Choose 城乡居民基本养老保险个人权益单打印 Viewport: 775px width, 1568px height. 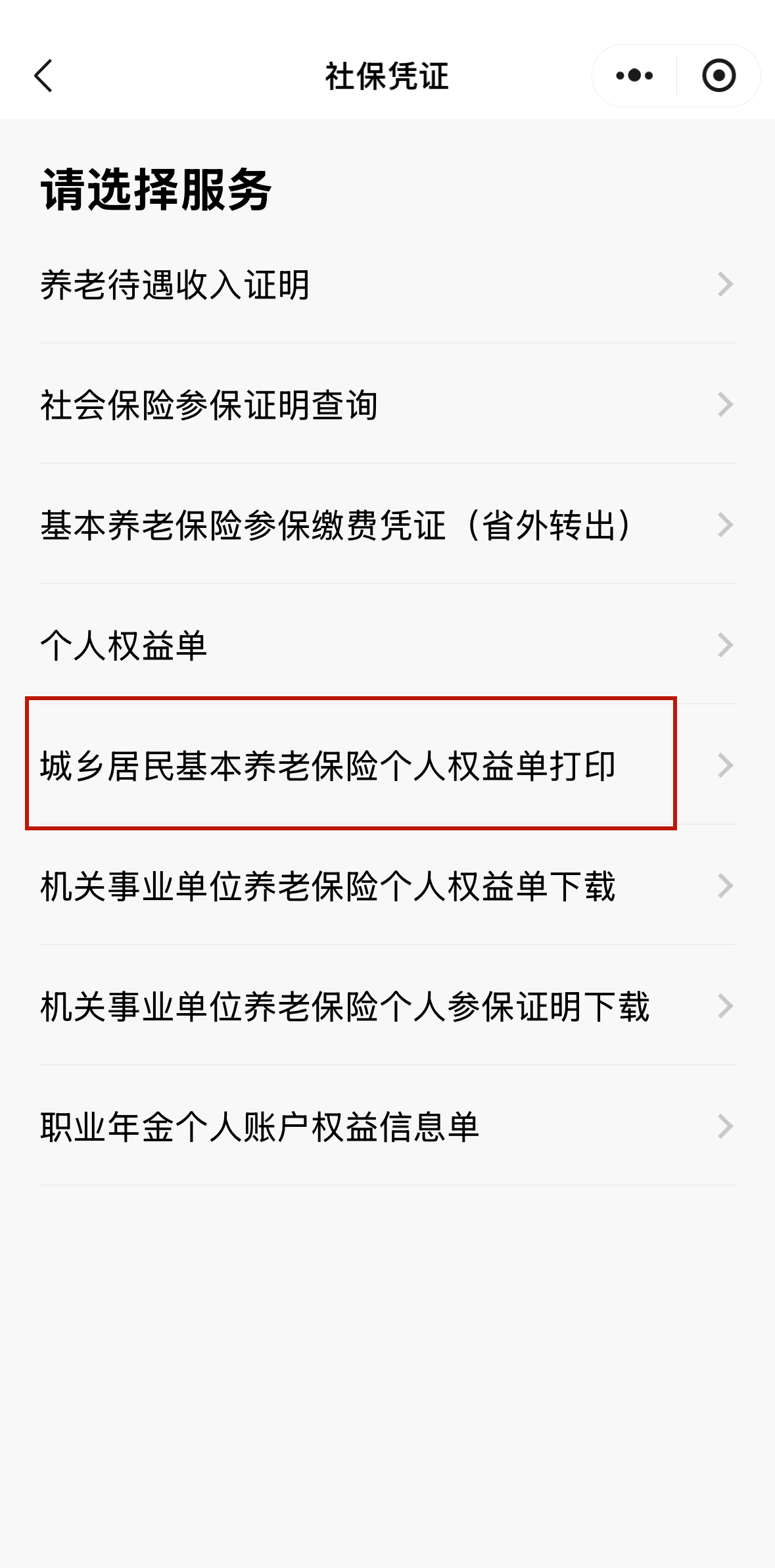[x=387, y=765]
